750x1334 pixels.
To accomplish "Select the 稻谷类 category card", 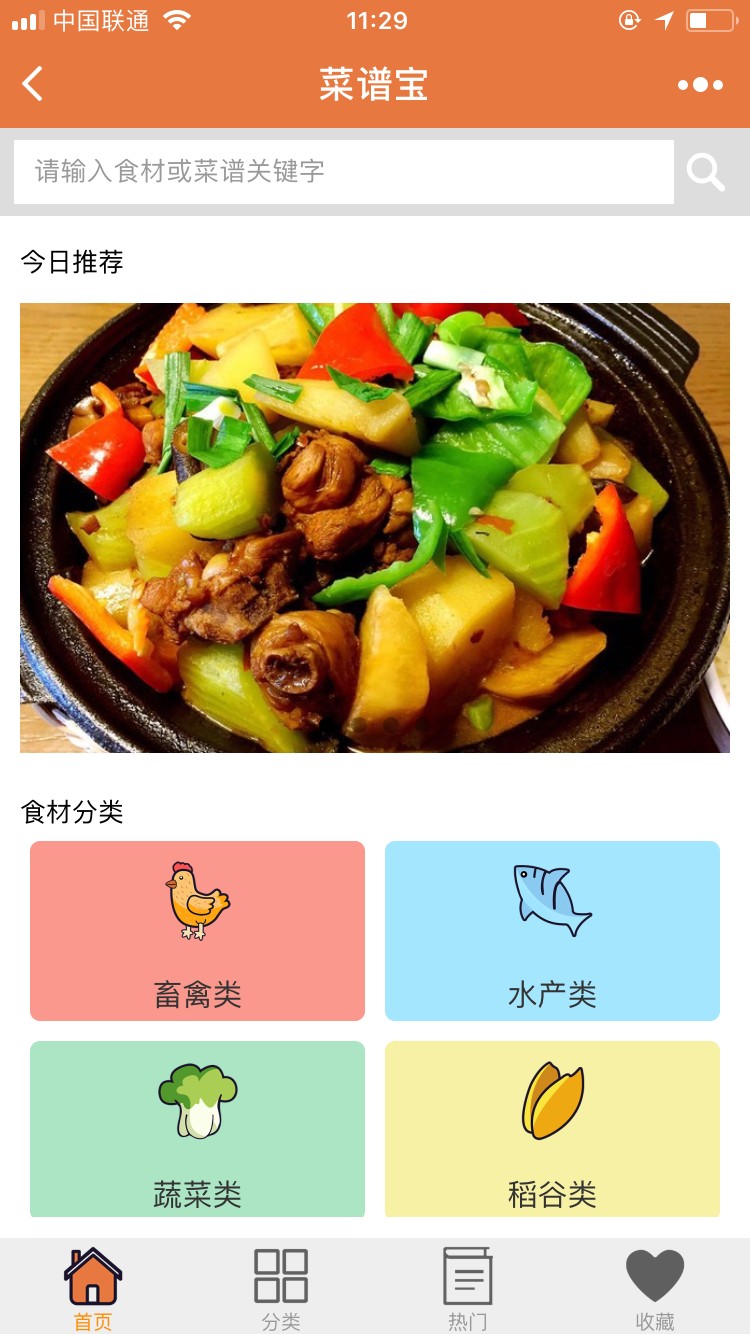I will click(552, 1128).
